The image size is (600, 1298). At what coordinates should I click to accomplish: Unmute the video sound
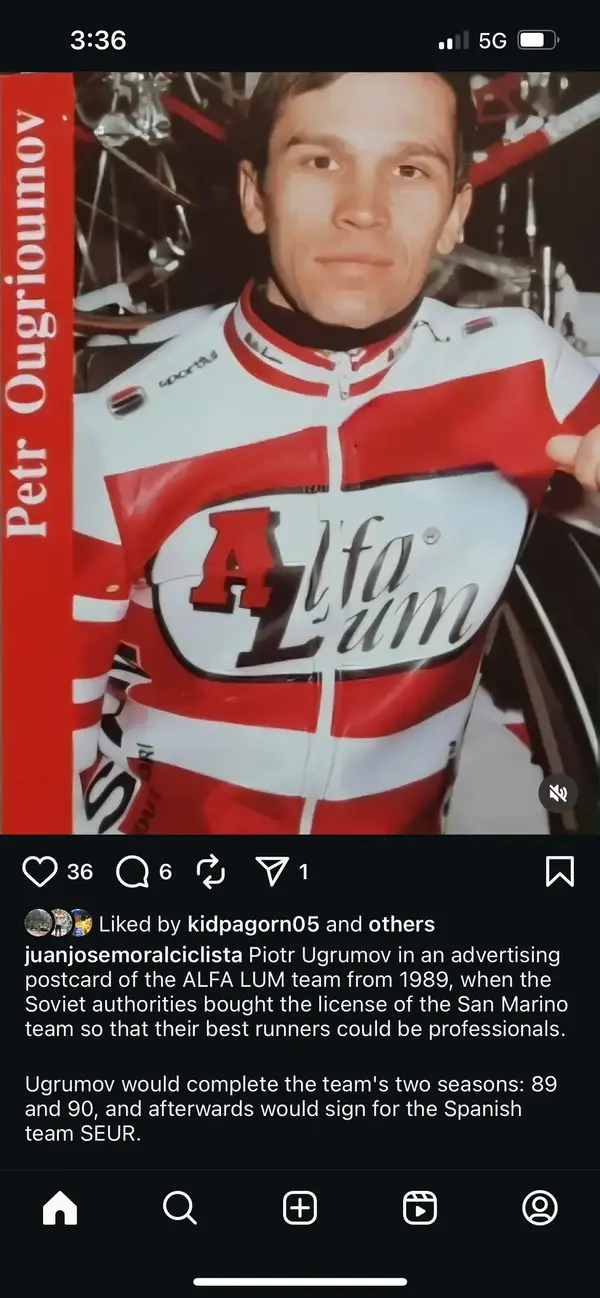tap(558, 794)
